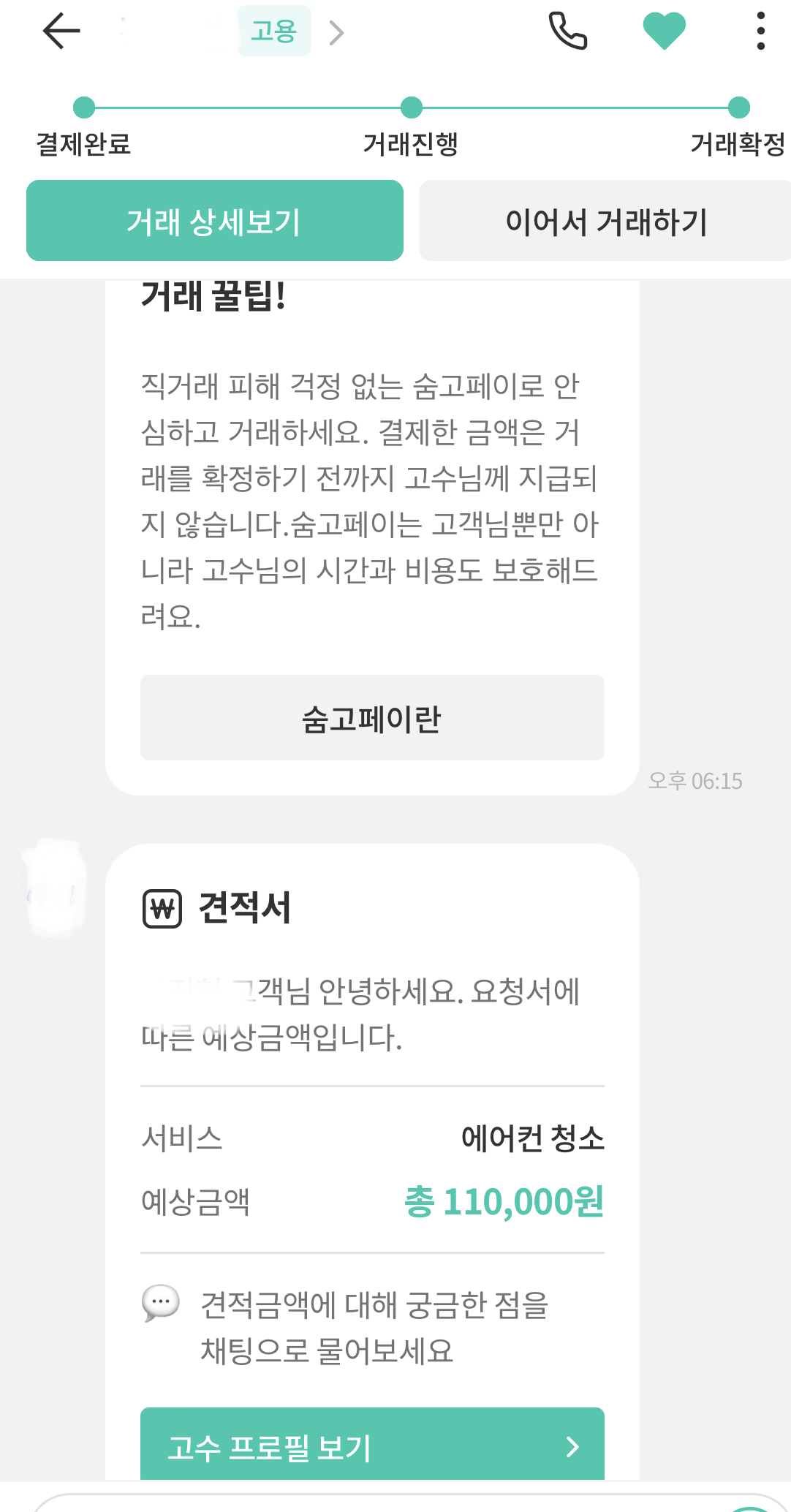Screen dimensions: 791x1512
Task: View 고수 프로필 보기
Action: (x=372, y=1445)
